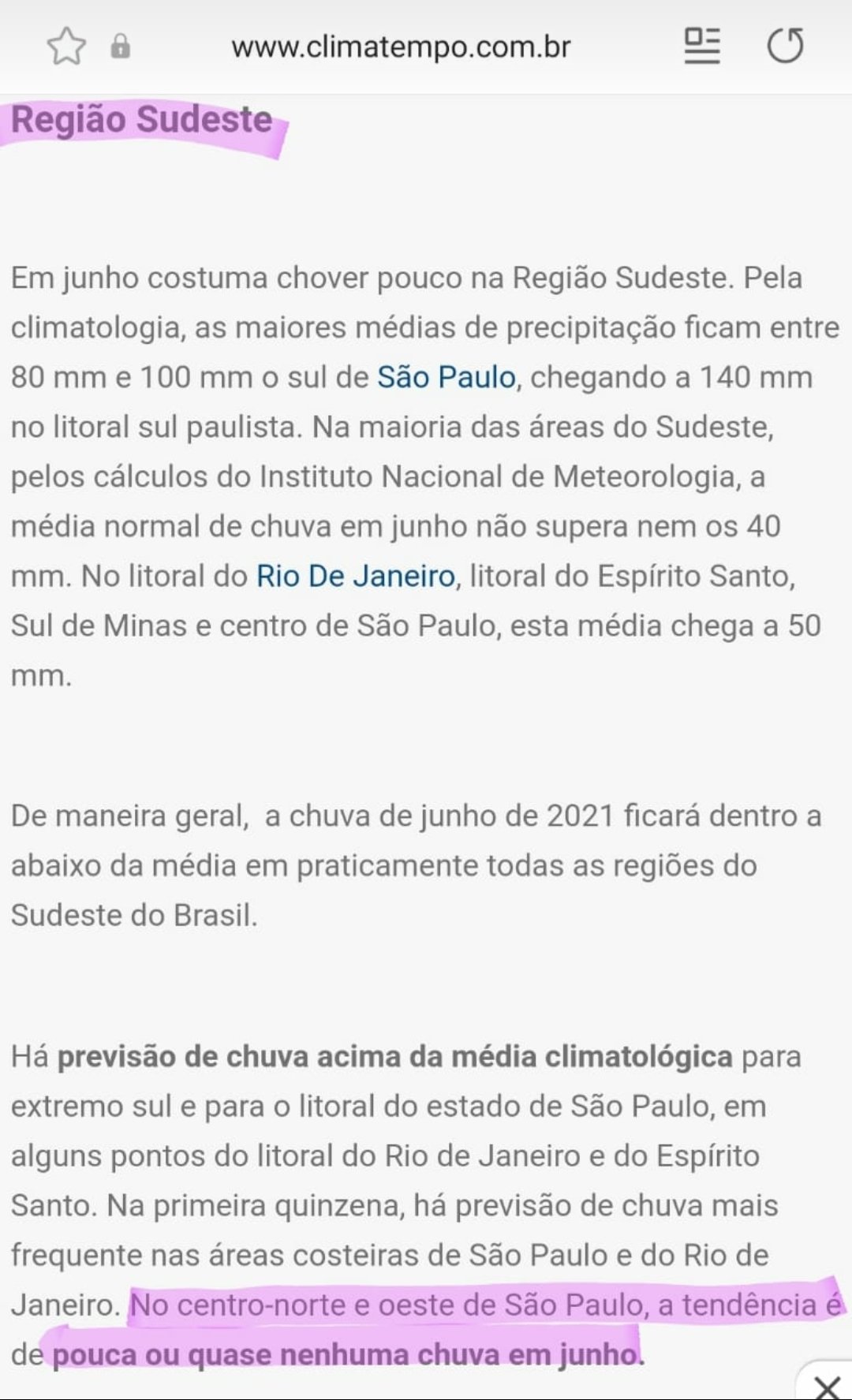Open the Rio De Janeiro link

pos(356,576)
